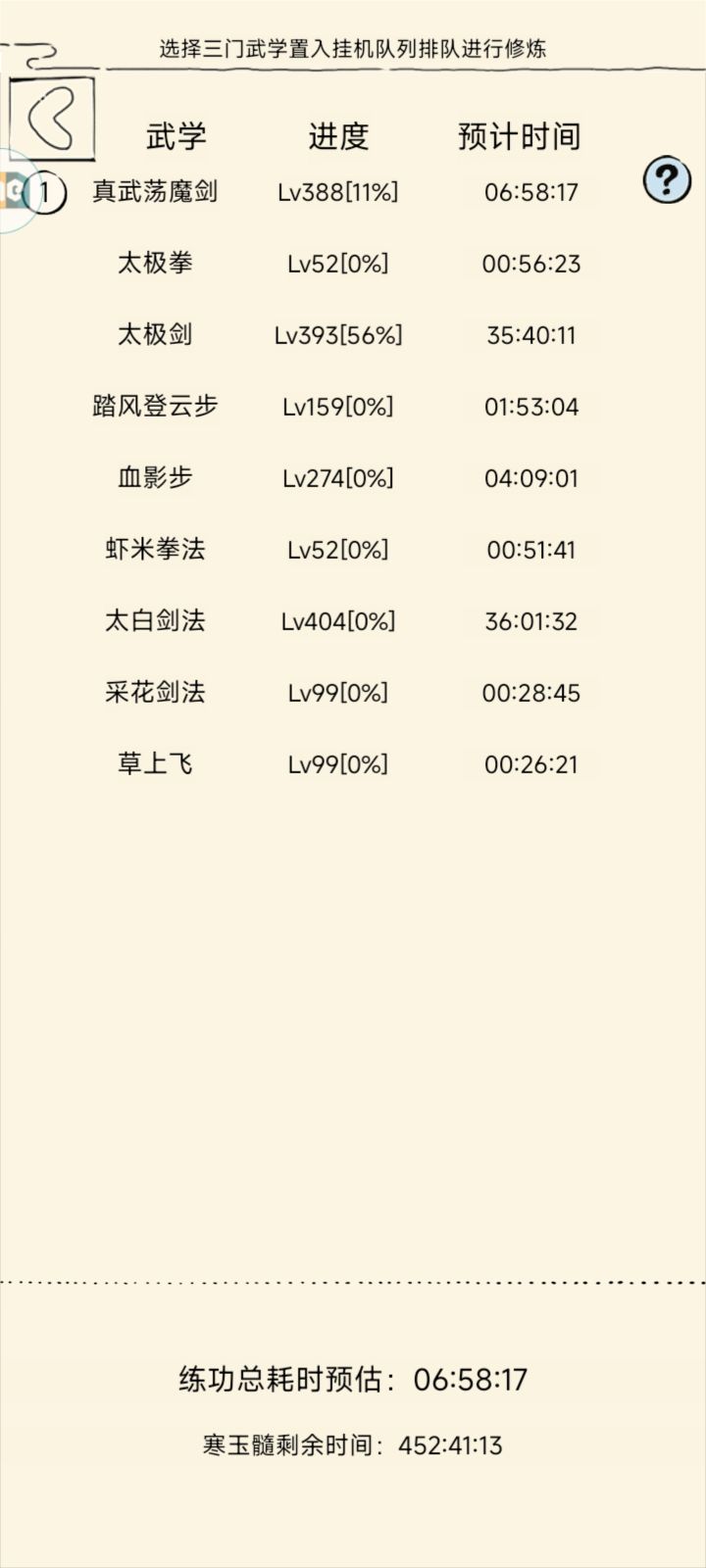
Task: Queue 血影步 for idle training
Action: coord(155,477)
